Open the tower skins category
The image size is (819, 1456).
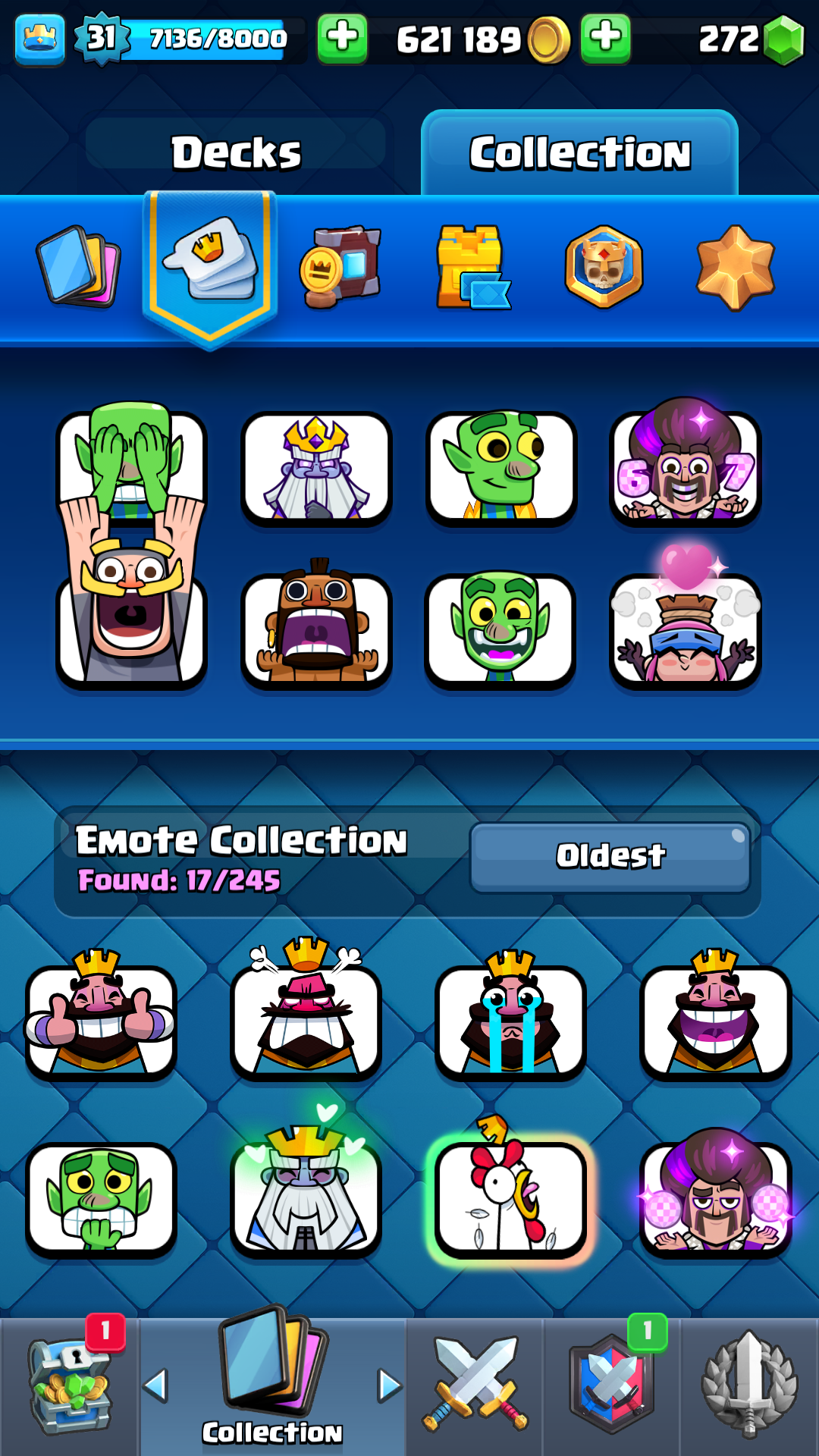(472, 267)
